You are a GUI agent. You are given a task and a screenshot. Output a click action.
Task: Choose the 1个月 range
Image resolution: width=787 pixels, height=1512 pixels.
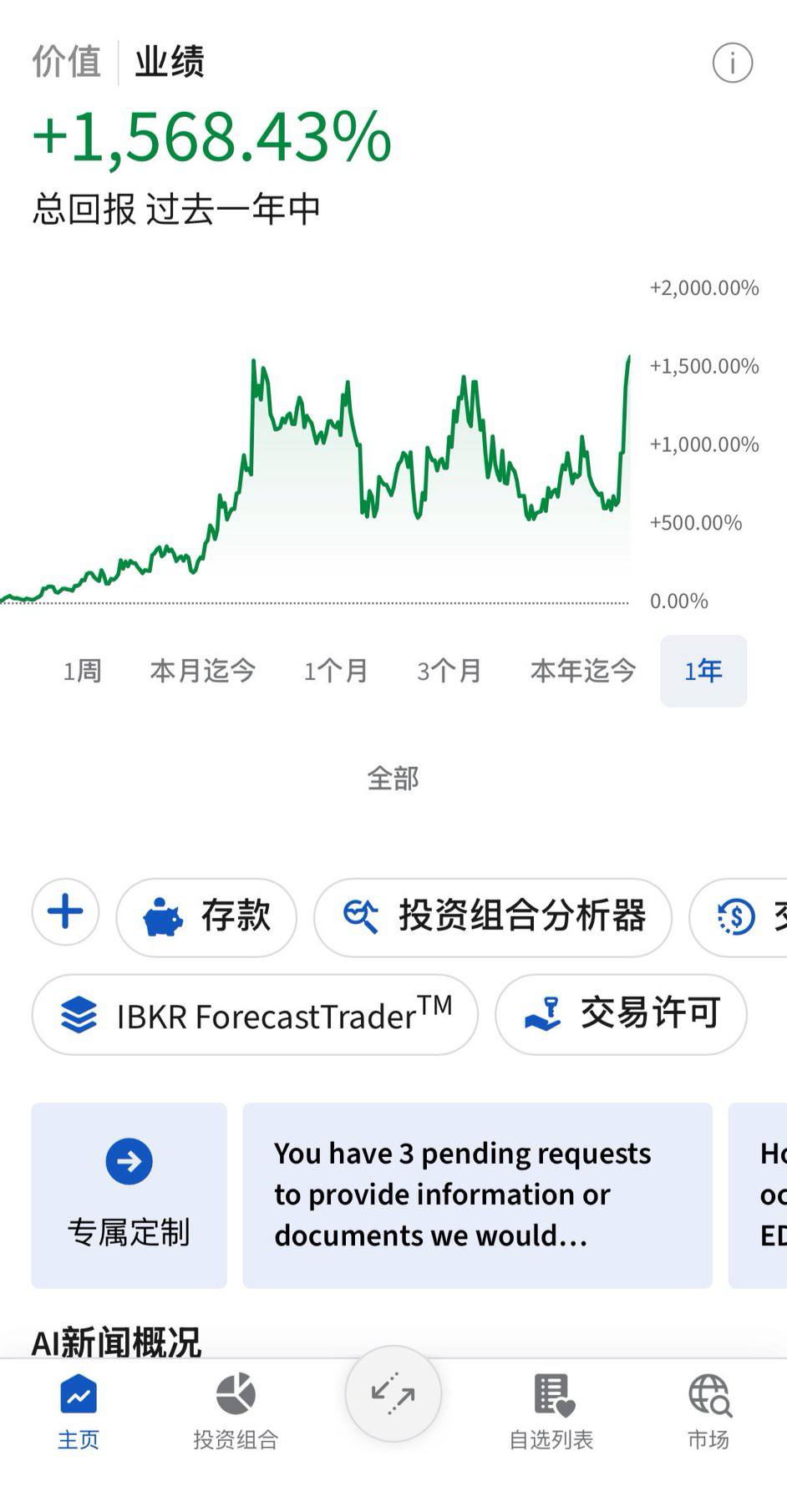336,671
